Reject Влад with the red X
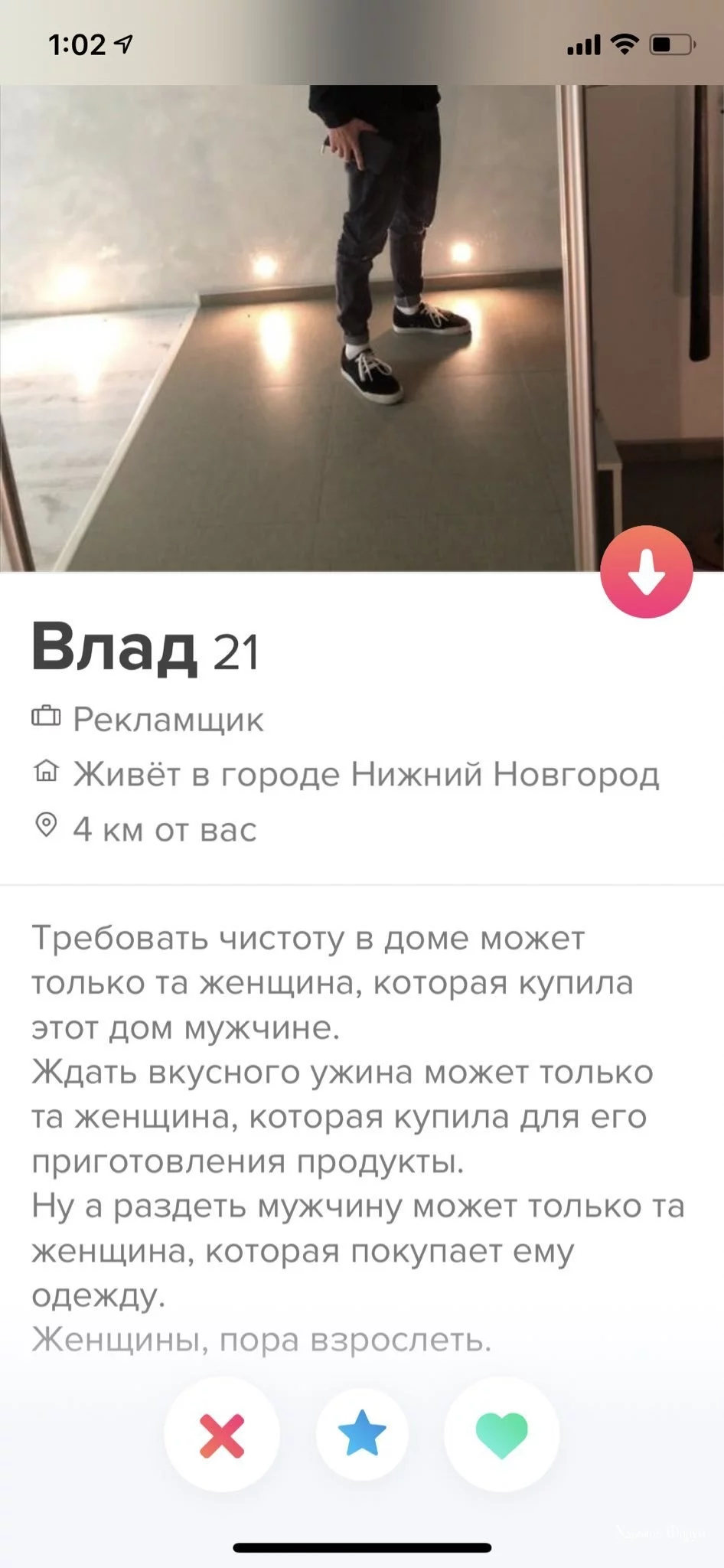 222,1435
